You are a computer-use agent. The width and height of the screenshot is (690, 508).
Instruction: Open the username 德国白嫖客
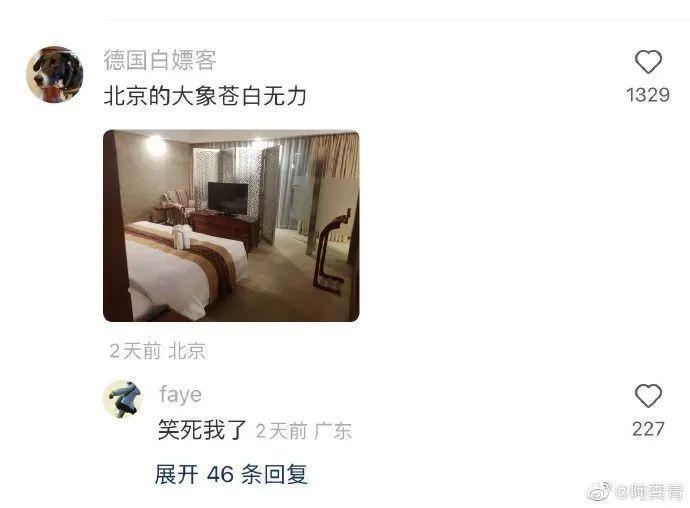coord(160,60)
